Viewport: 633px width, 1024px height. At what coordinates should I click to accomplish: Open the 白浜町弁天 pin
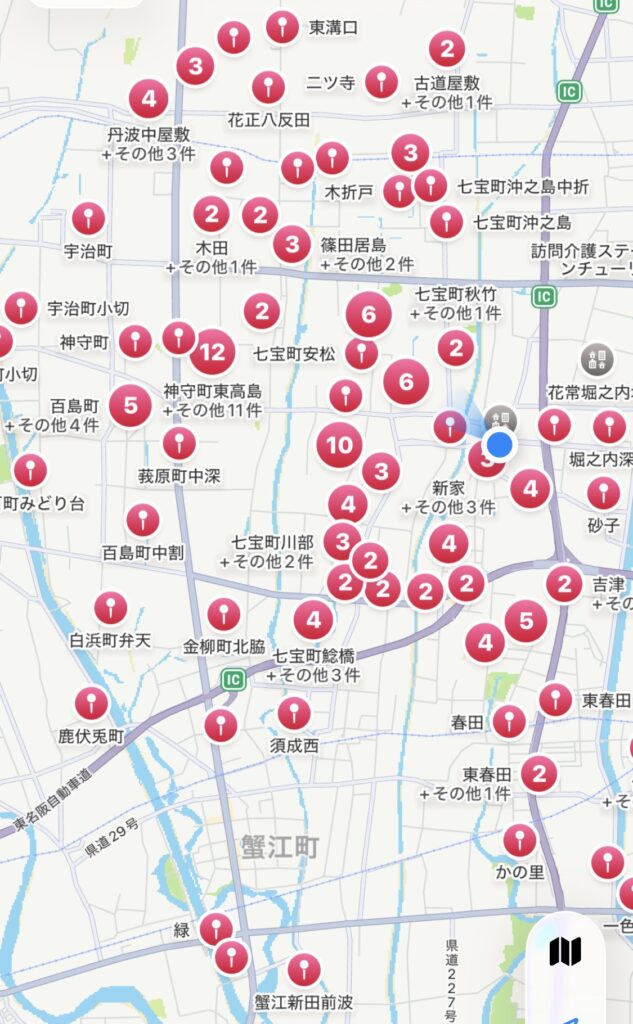coord(110,608)
